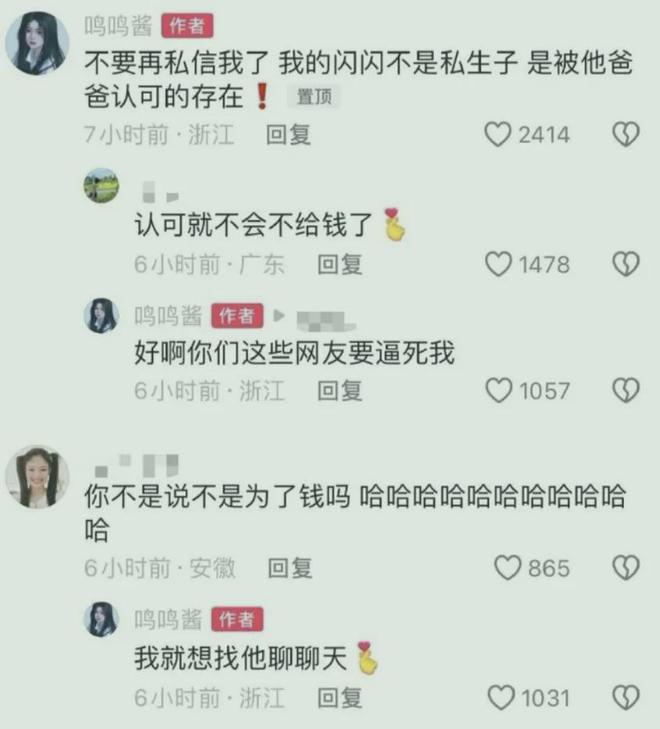Dislike the reply with 1031 likes
This screenshot has height=729, width=660.
click(x=625, y=697)
